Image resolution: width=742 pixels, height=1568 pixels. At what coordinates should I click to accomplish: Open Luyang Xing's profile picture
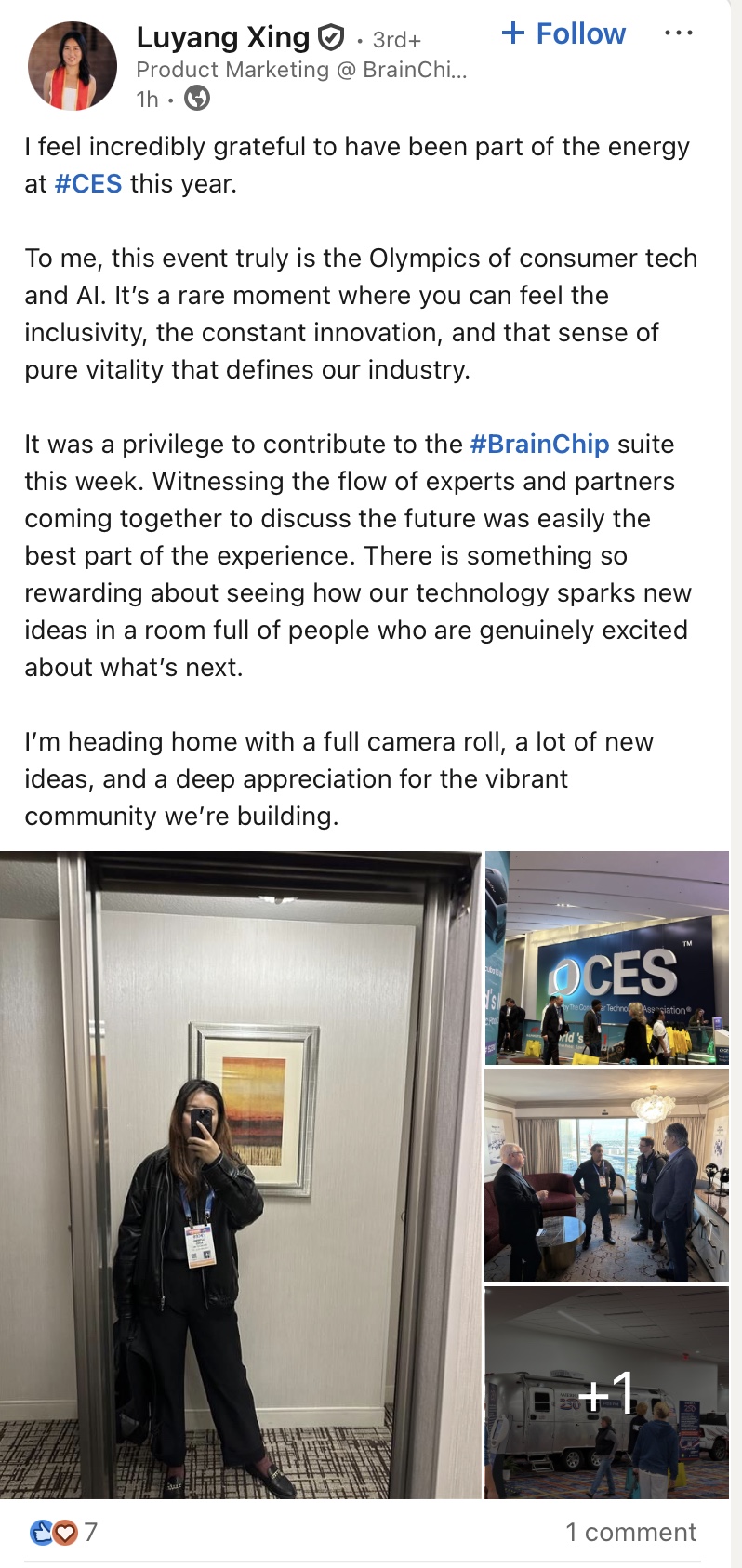coord(73,67)
